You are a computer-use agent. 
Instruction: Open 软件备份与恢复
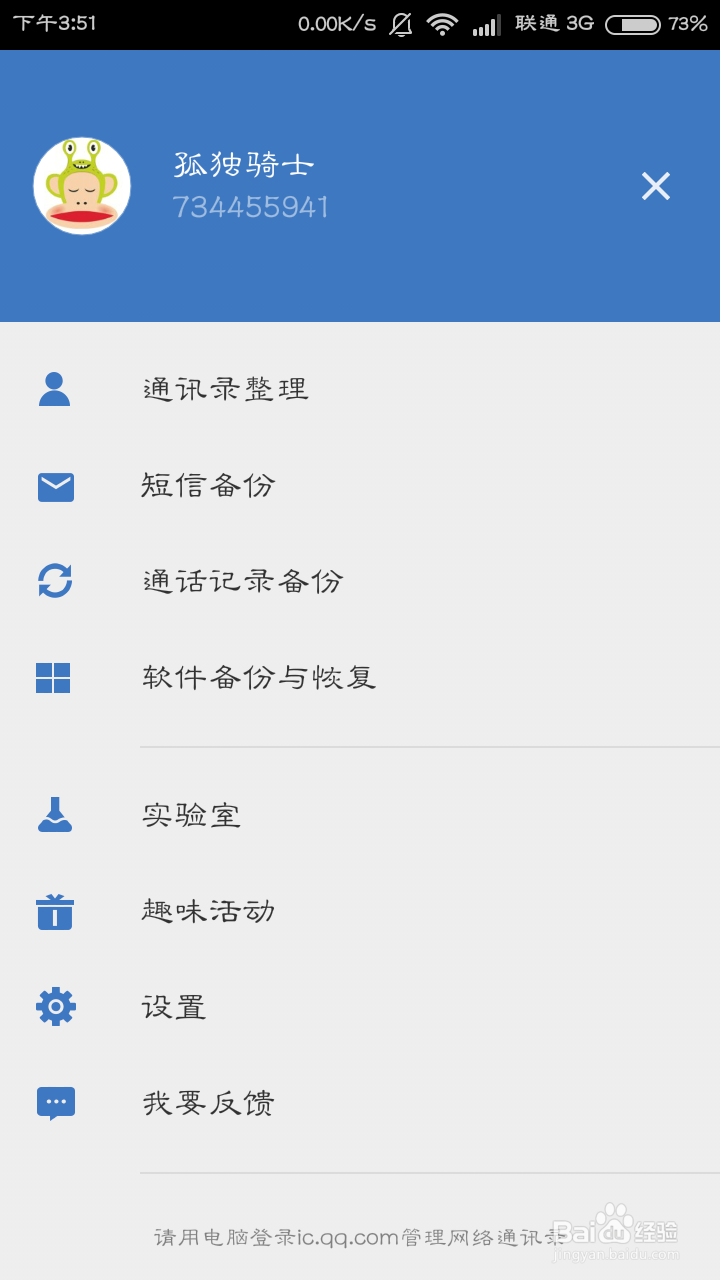click(x=360, y=677)
